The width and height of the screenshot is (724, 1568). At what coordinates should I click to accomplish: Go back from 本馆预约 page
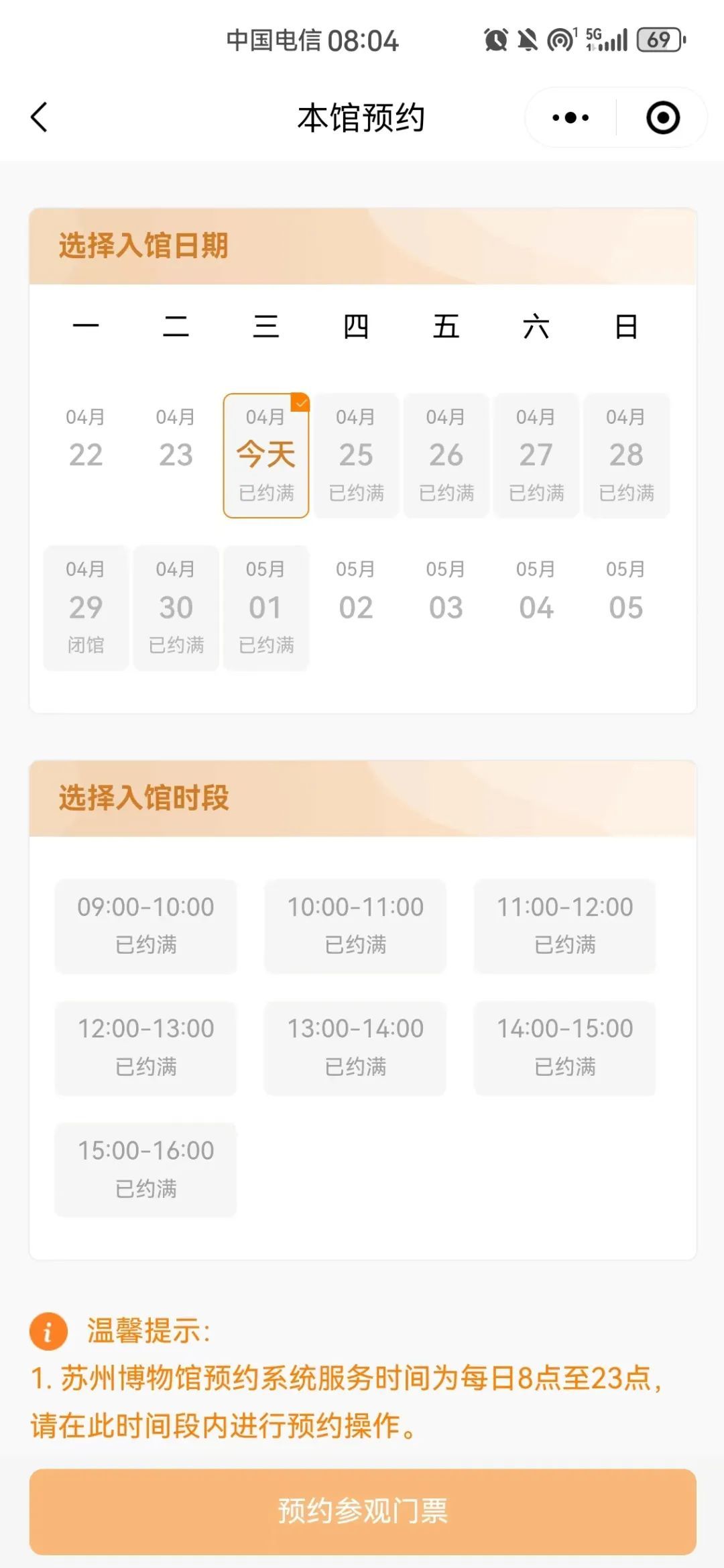click(40, 117)
